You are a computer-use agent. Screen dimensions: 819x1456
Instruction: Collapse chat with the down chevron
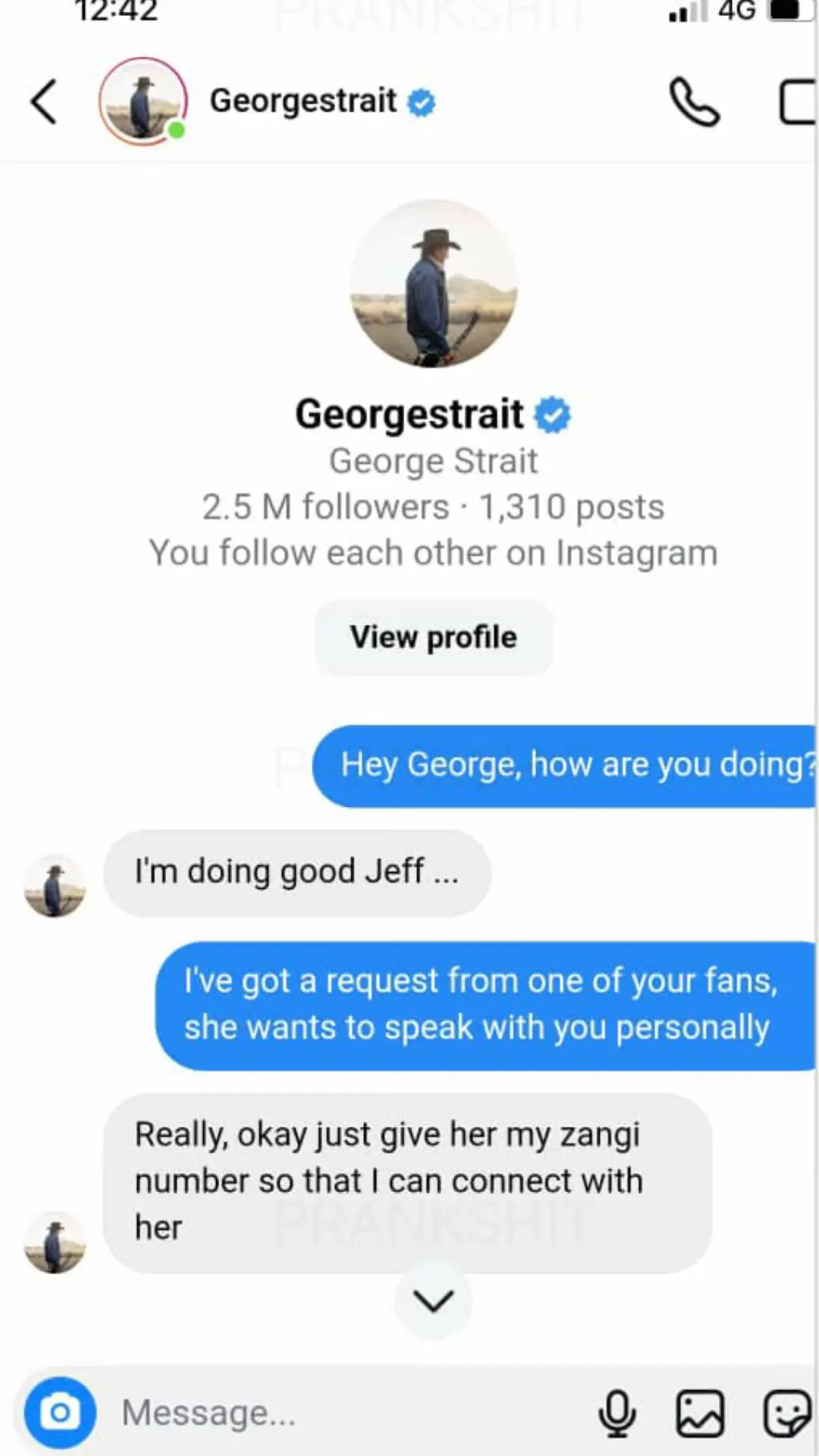[433, 1300]
